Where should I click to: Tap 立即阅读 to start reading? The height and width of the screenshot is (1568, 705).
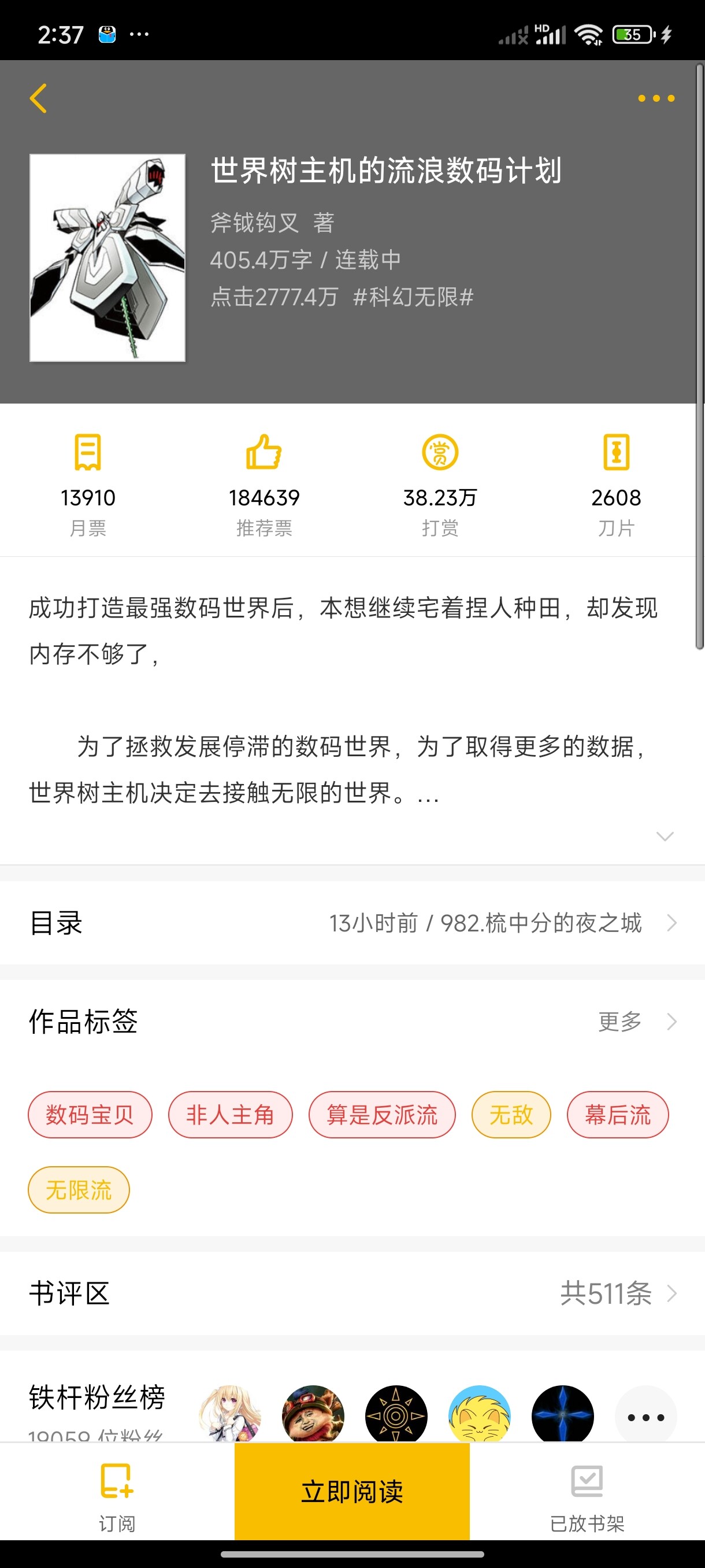(351, 1491)
